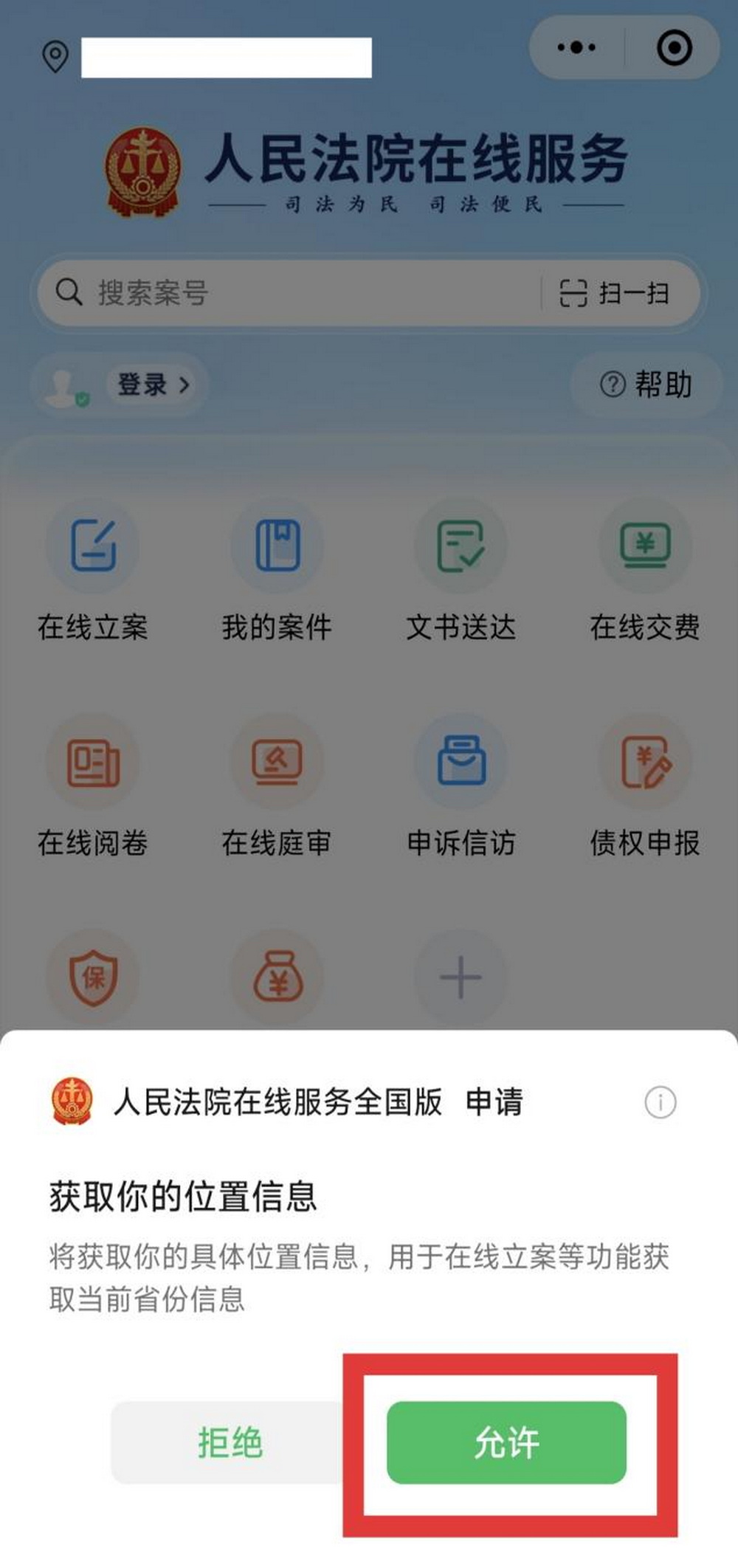Open the mini program more options menu
Viewport: 738px width, 1568px height.
(x=576, y=48)
